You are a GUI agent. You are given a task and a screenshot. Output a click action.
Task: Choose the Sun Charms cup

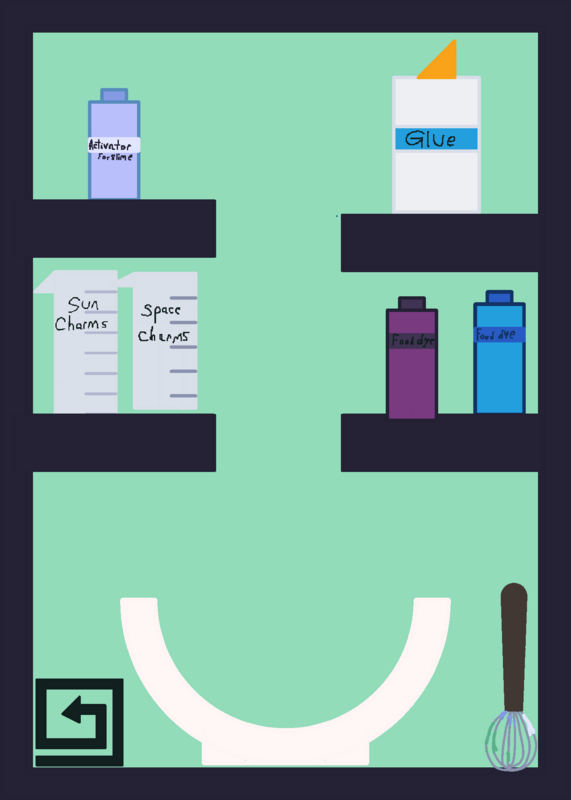coord(77,341)
